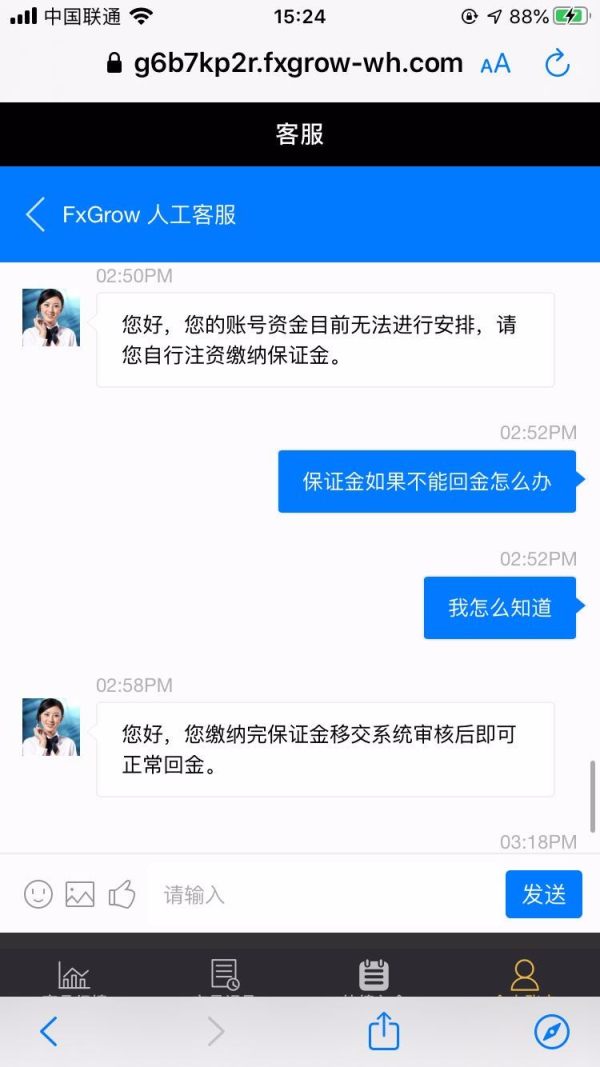Screen dimensions: 600x1067
Task: Open the Safari share sheet
Action: click(383, 1030)
